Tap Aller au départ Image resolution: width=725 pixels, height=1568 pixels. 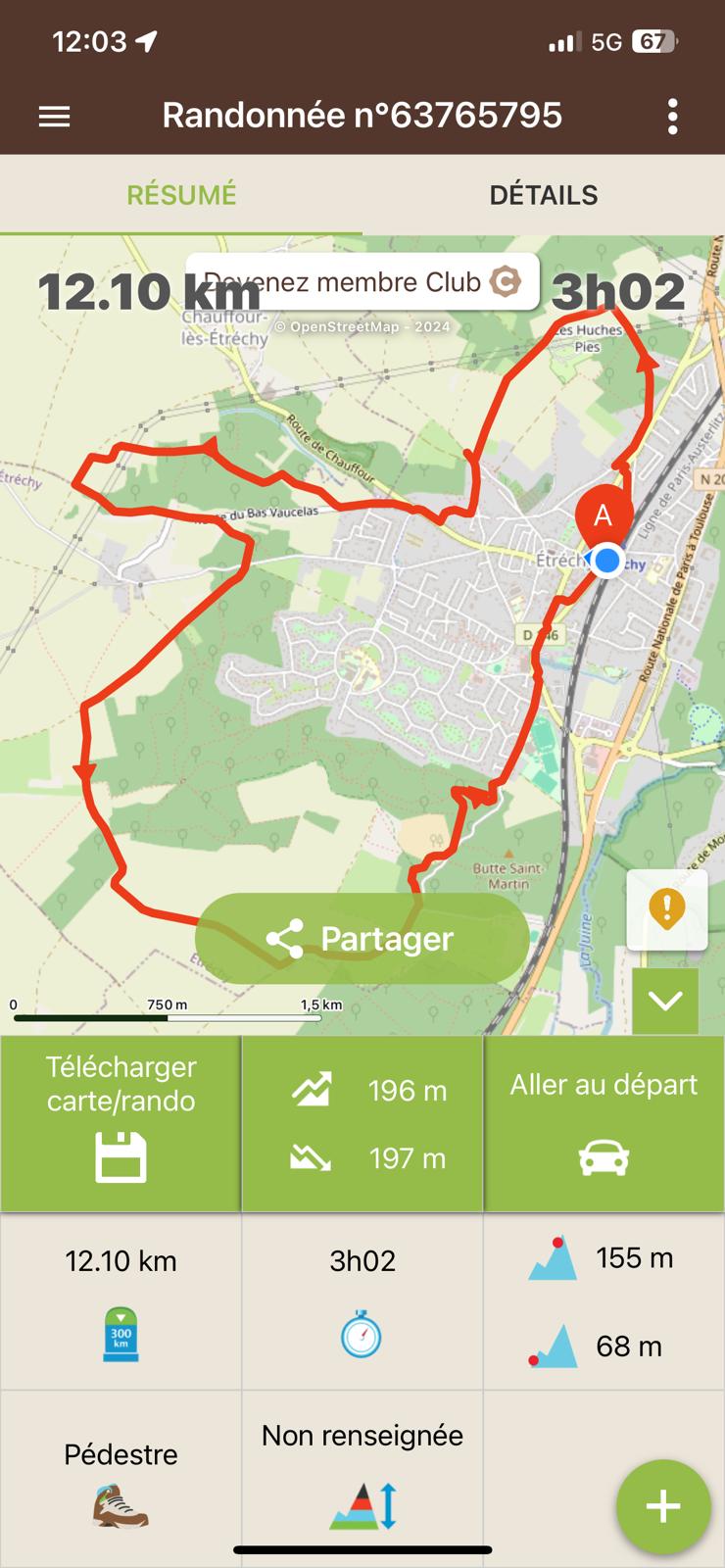(604, 1124)
